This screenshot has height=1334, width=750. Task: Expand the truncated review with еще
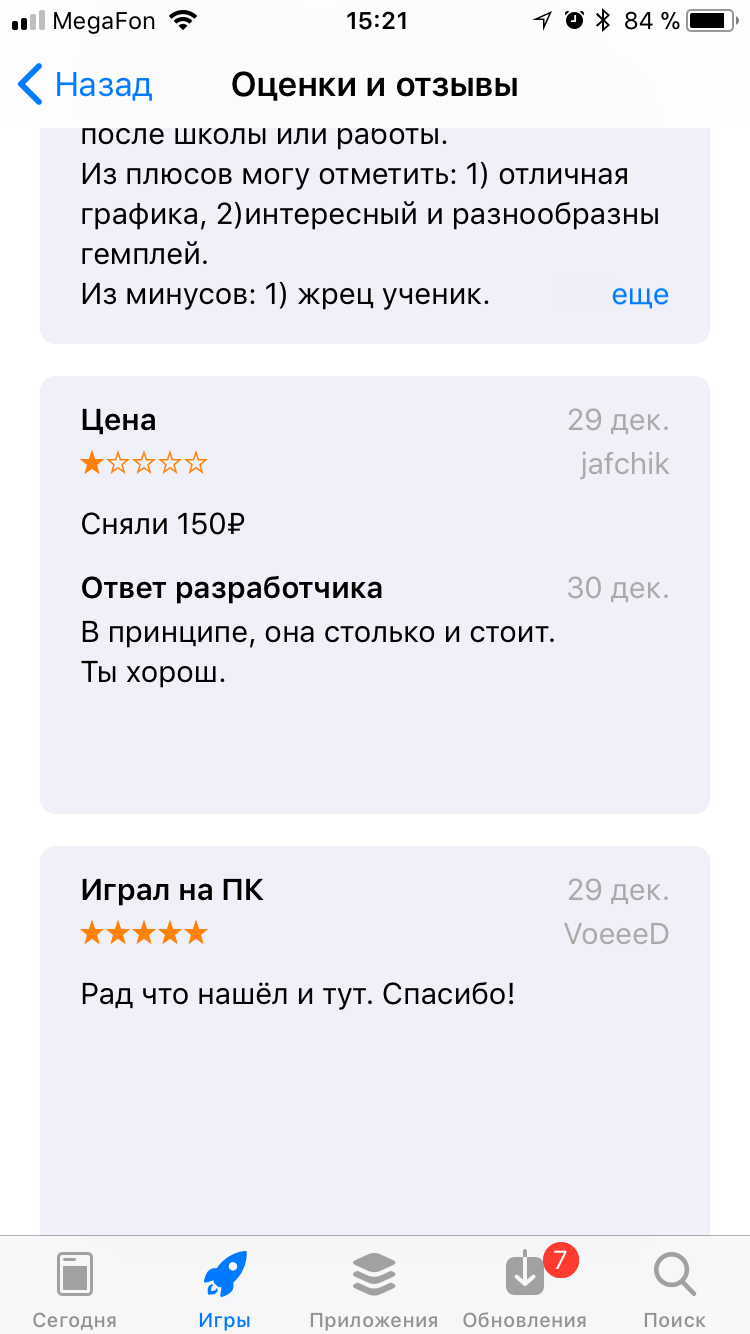tap(640, 295)
